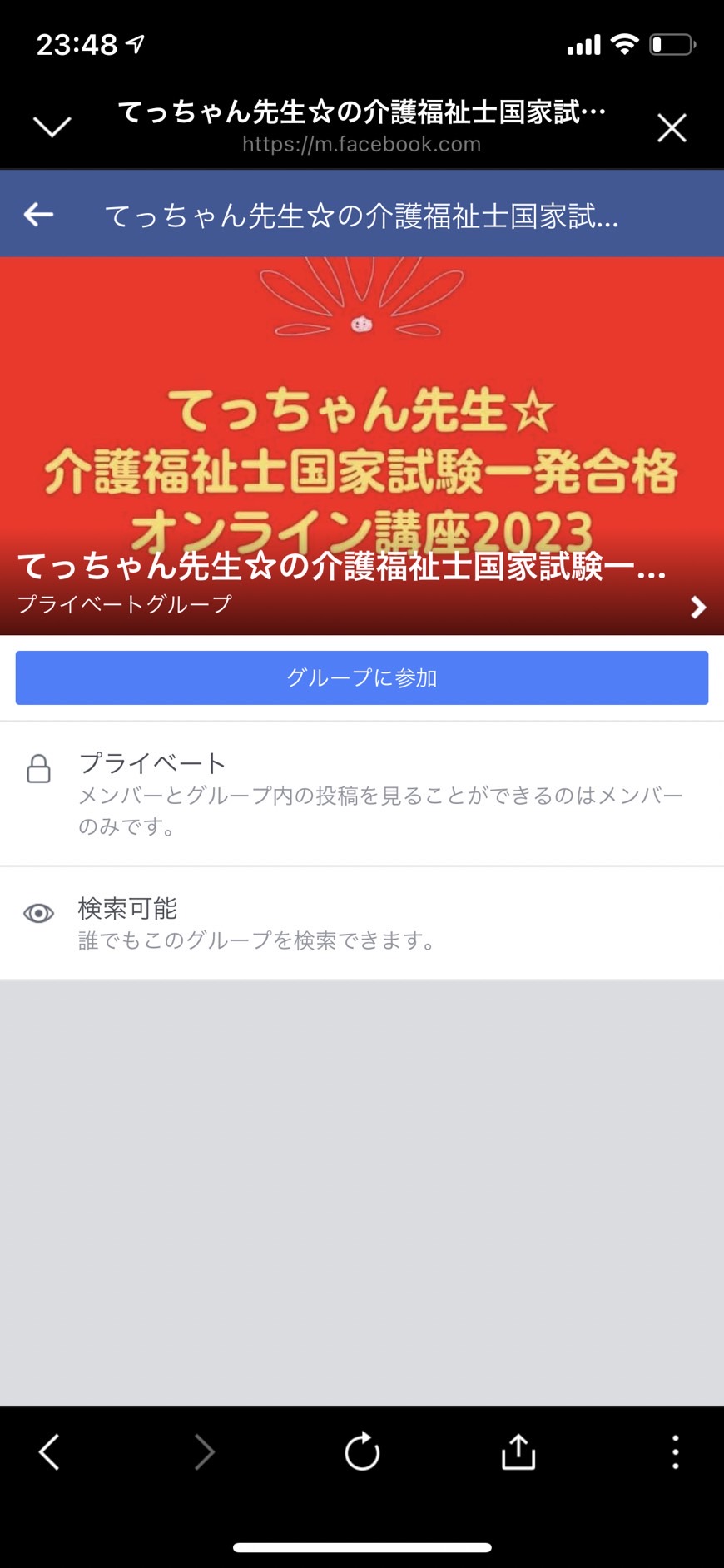Screen dimensions: 724x1568
Task: Tap the グループに参加 button
Action: (x=362, y=677)
